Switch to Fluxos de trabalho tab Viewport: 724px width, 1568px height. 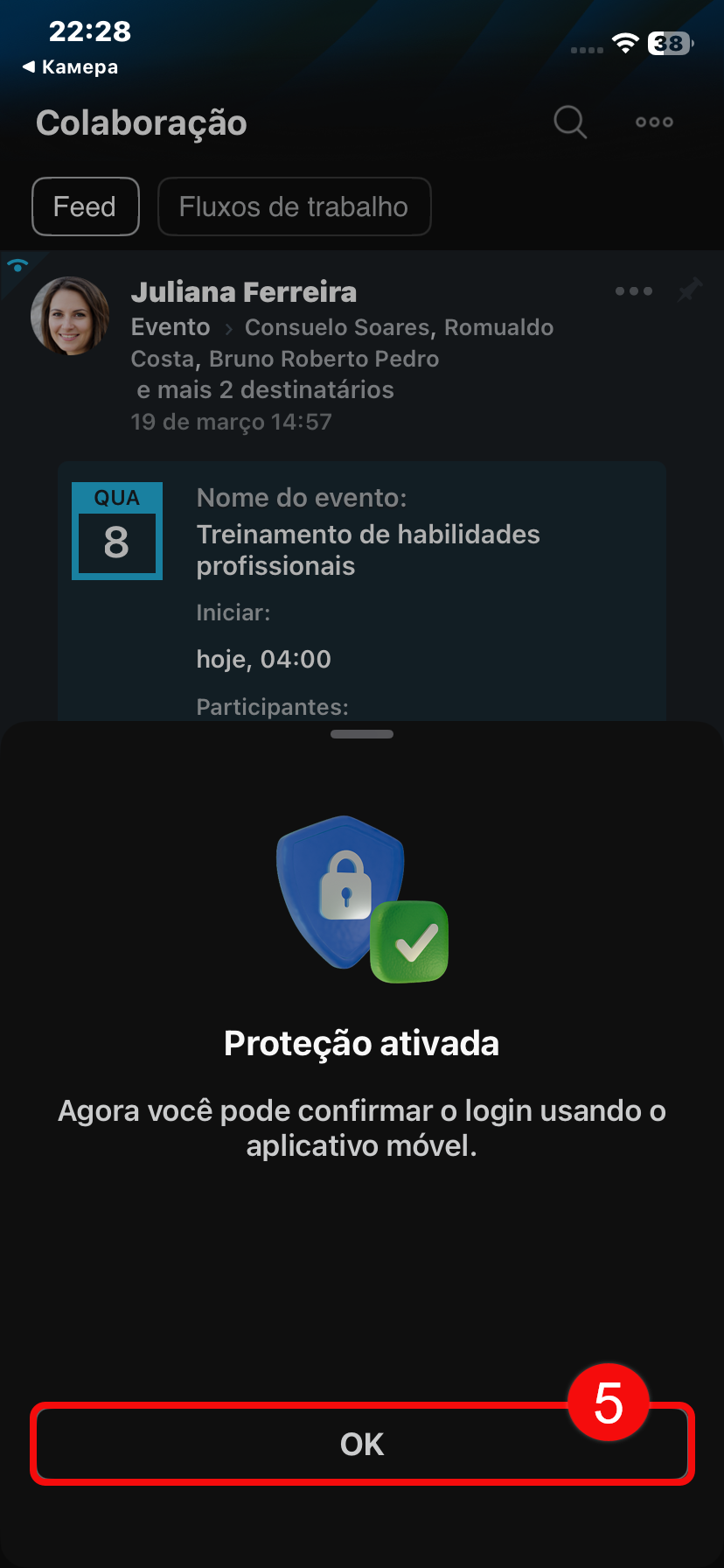click(x=294, y=206)
